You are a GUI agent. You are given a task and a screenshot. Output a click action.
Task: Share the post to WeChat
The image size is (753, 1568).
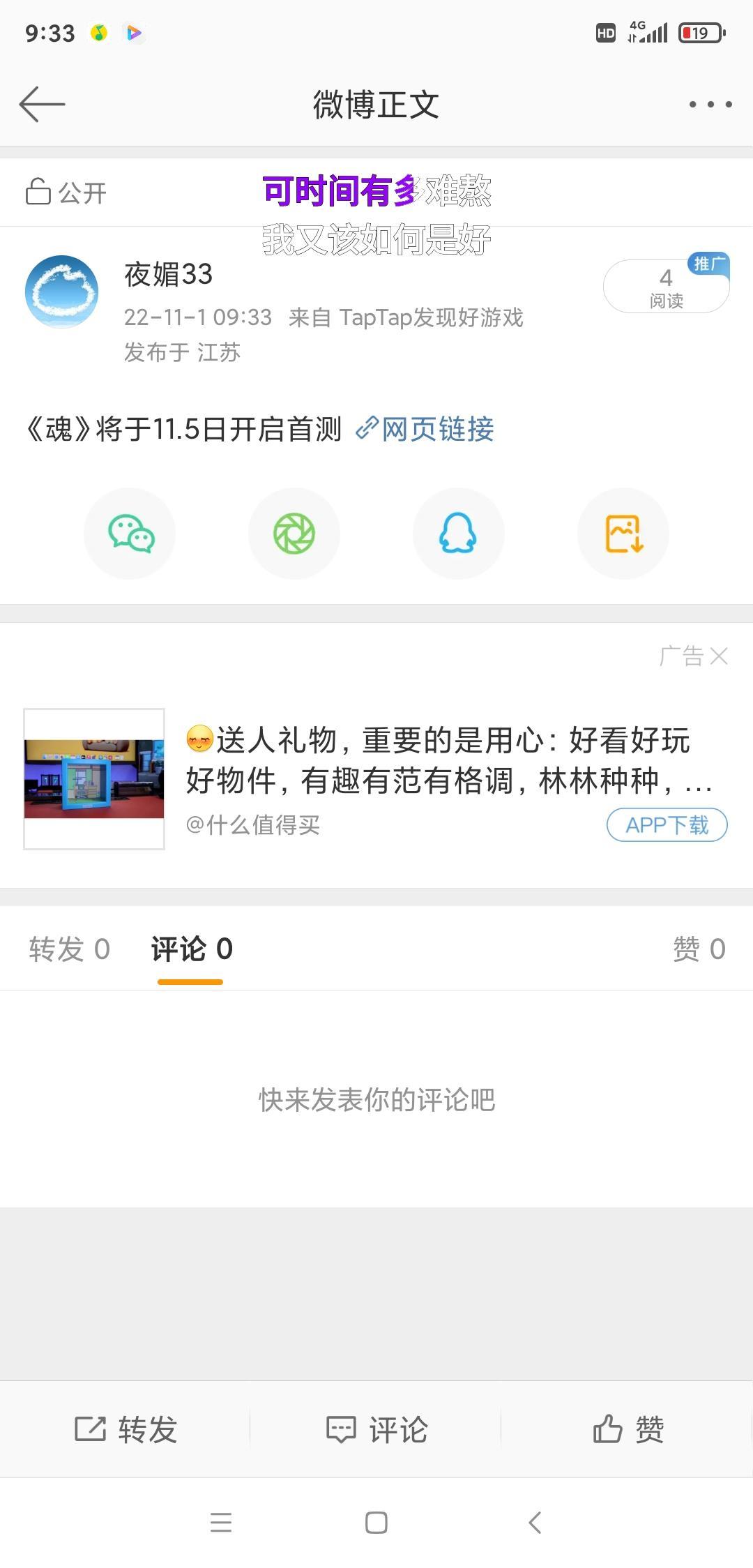[x=130, y=534]
